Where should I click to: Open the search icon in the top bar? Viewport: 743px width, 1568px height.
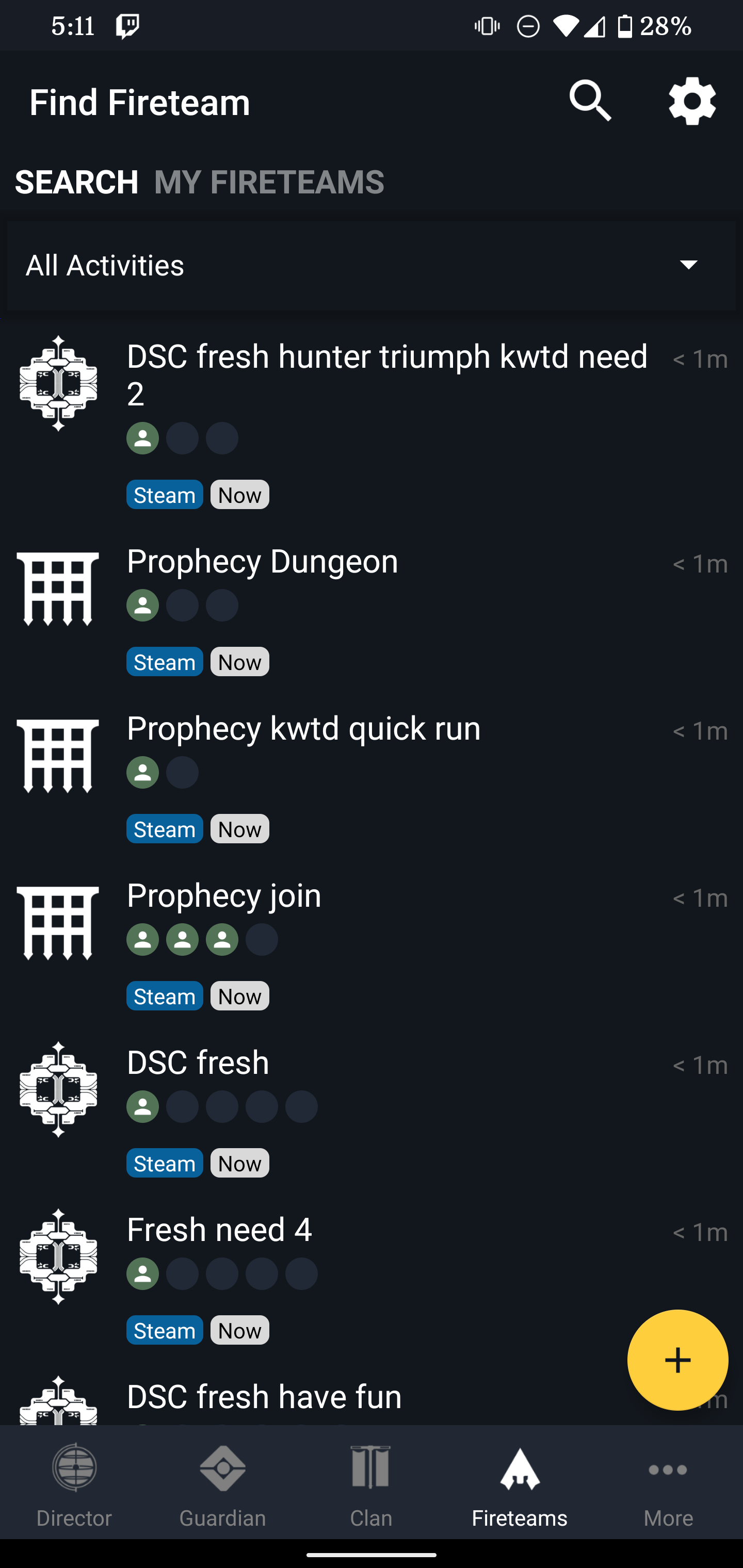[590, 101]
